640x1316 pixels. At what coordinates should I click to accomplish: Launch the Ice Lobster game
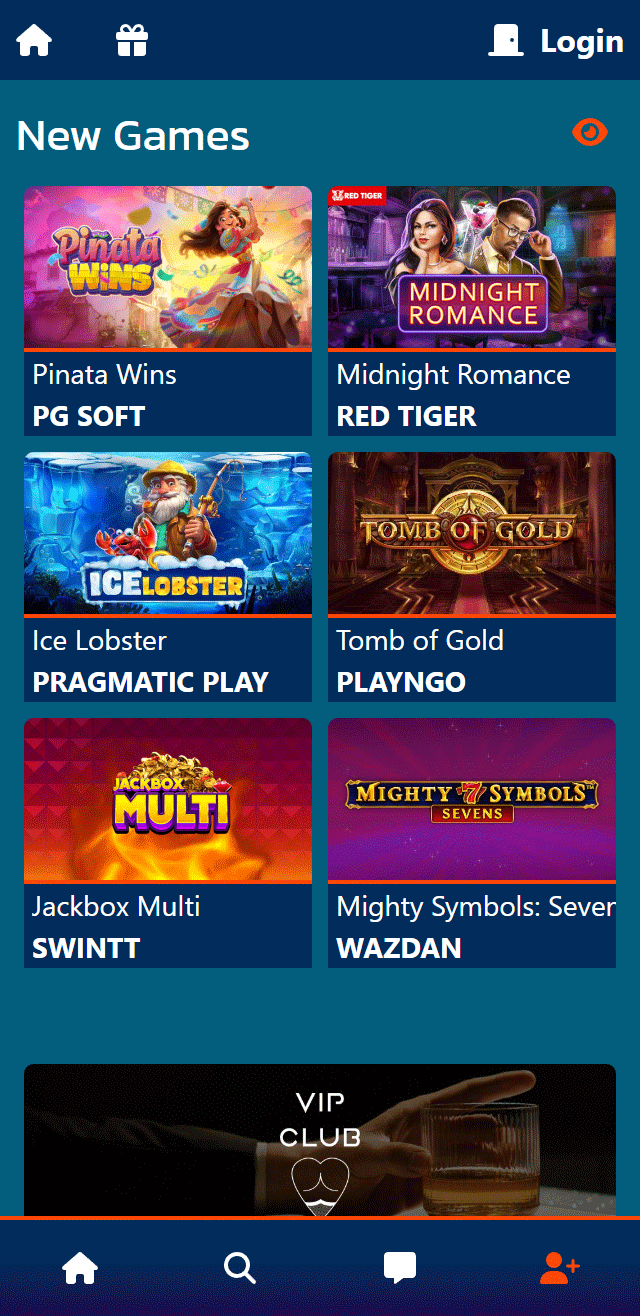[168, 533]
